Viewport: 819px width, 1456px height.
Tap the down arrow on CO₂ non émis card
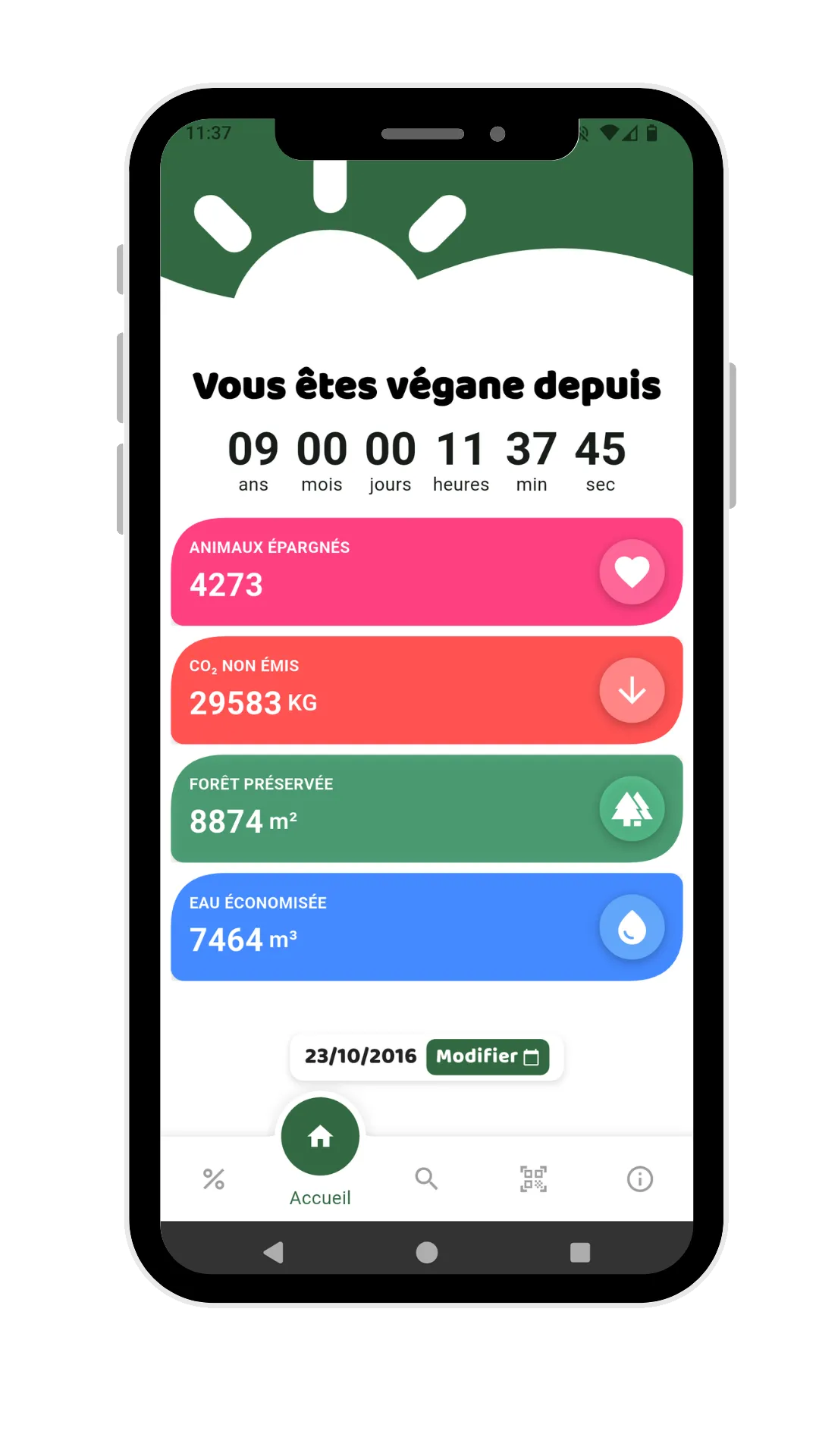632,691
